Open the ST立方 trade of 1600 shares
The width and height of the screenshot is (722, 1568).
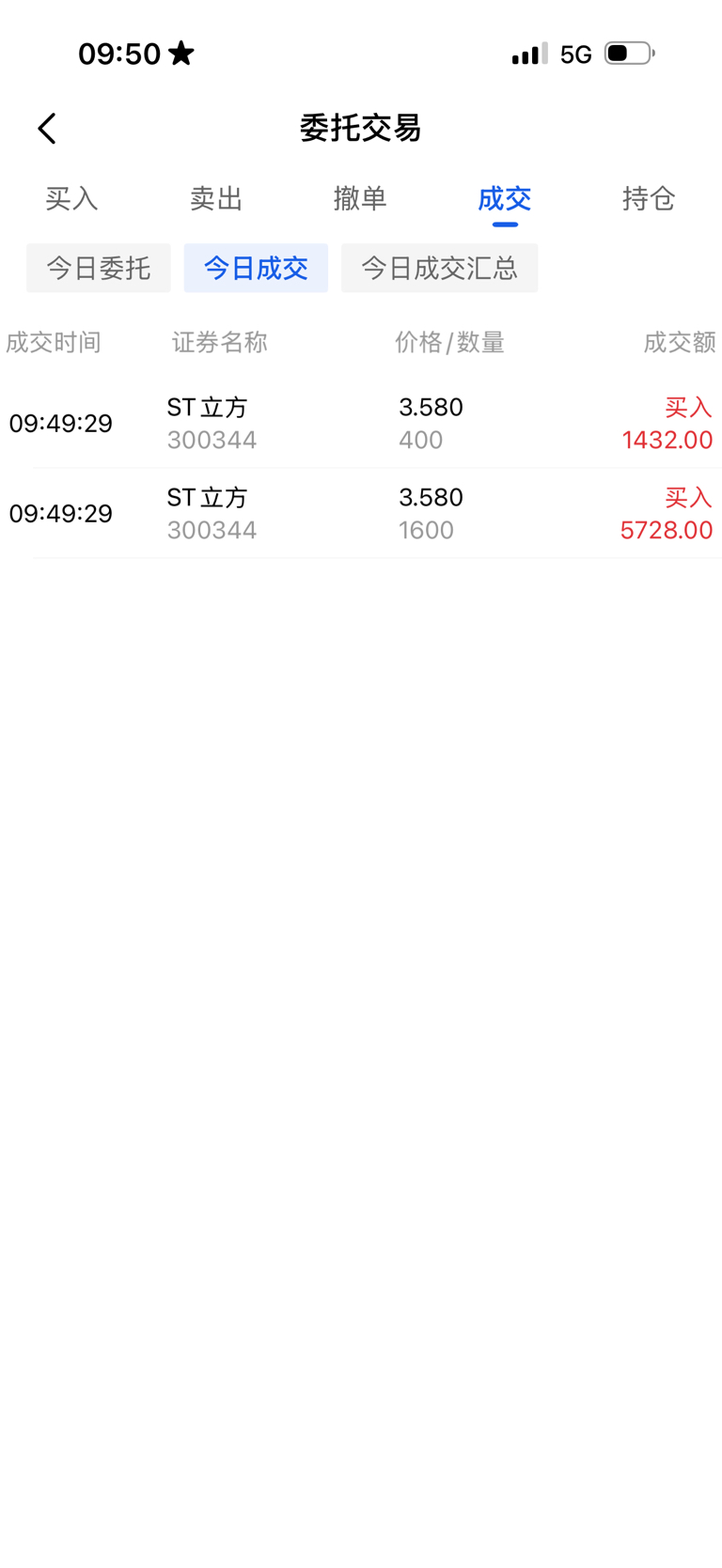point(361,513)
